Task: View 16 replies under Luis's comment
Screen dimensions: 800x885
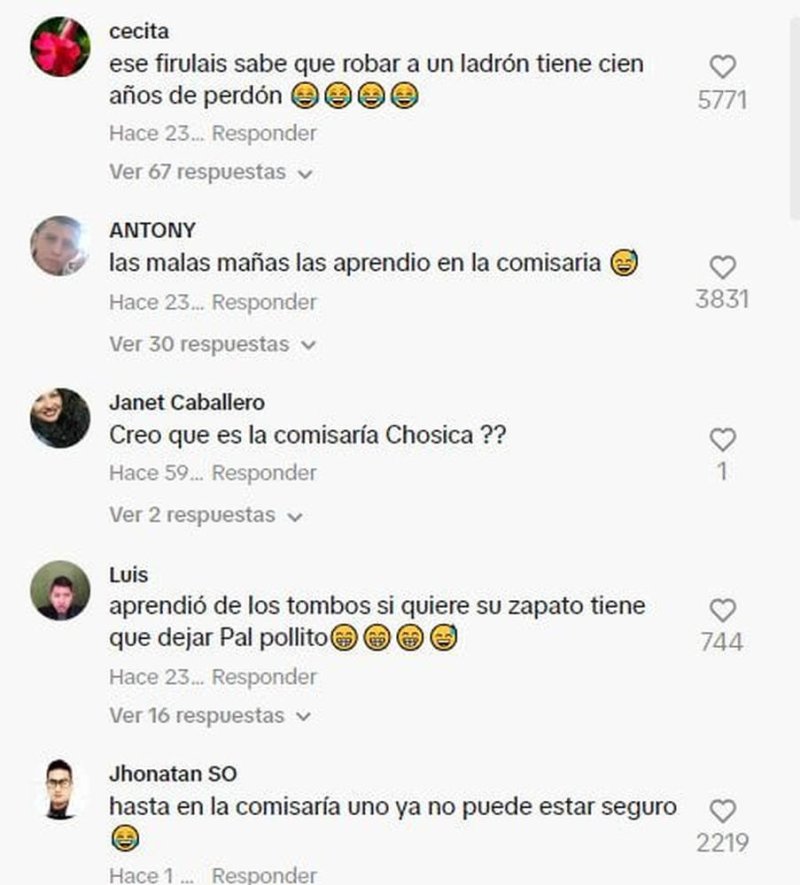Action: (x=210, y=716)
